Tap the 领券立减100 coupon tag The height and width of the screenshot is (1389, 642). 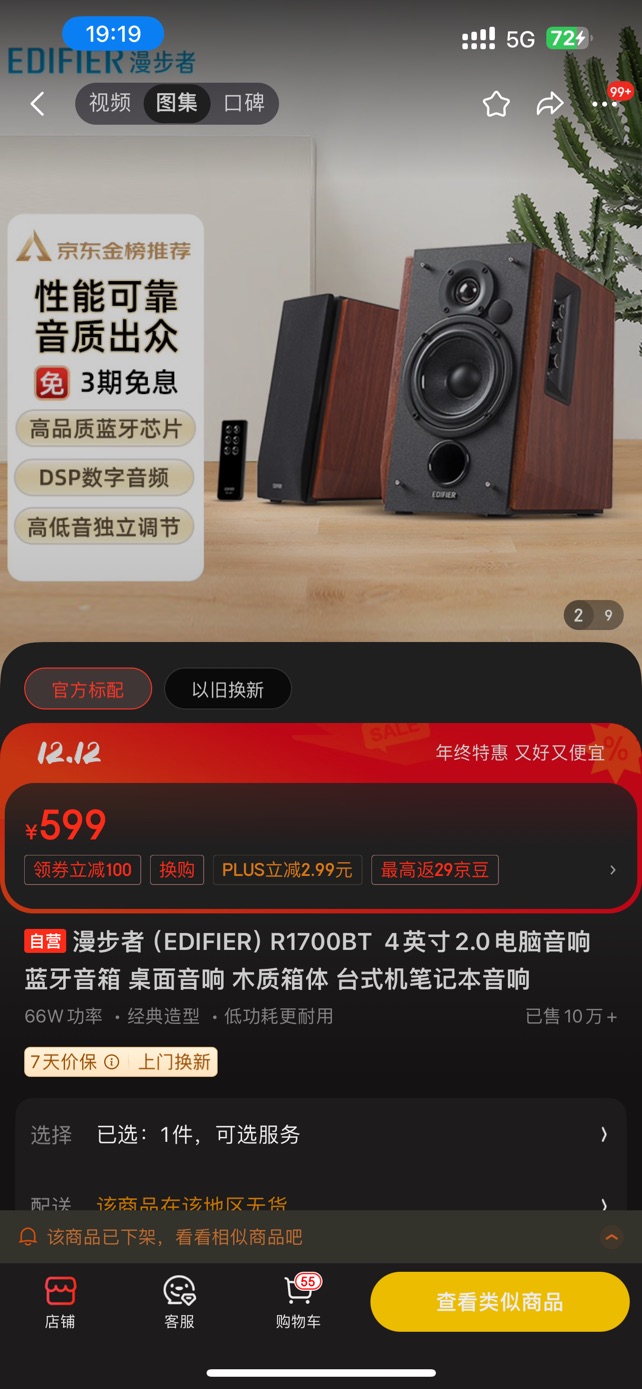click(83, 870)
